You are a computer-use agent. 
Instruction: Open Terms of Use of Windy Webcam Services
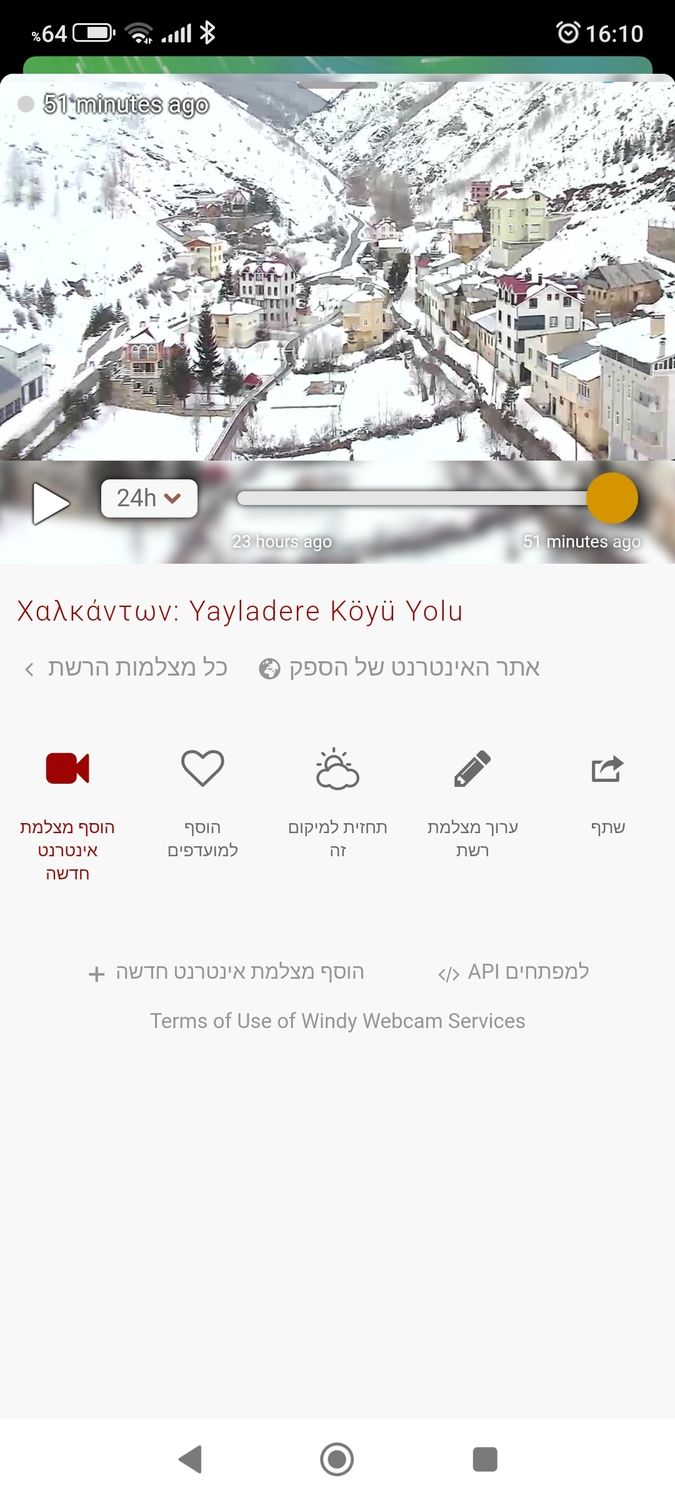[x=337, y=1021]
